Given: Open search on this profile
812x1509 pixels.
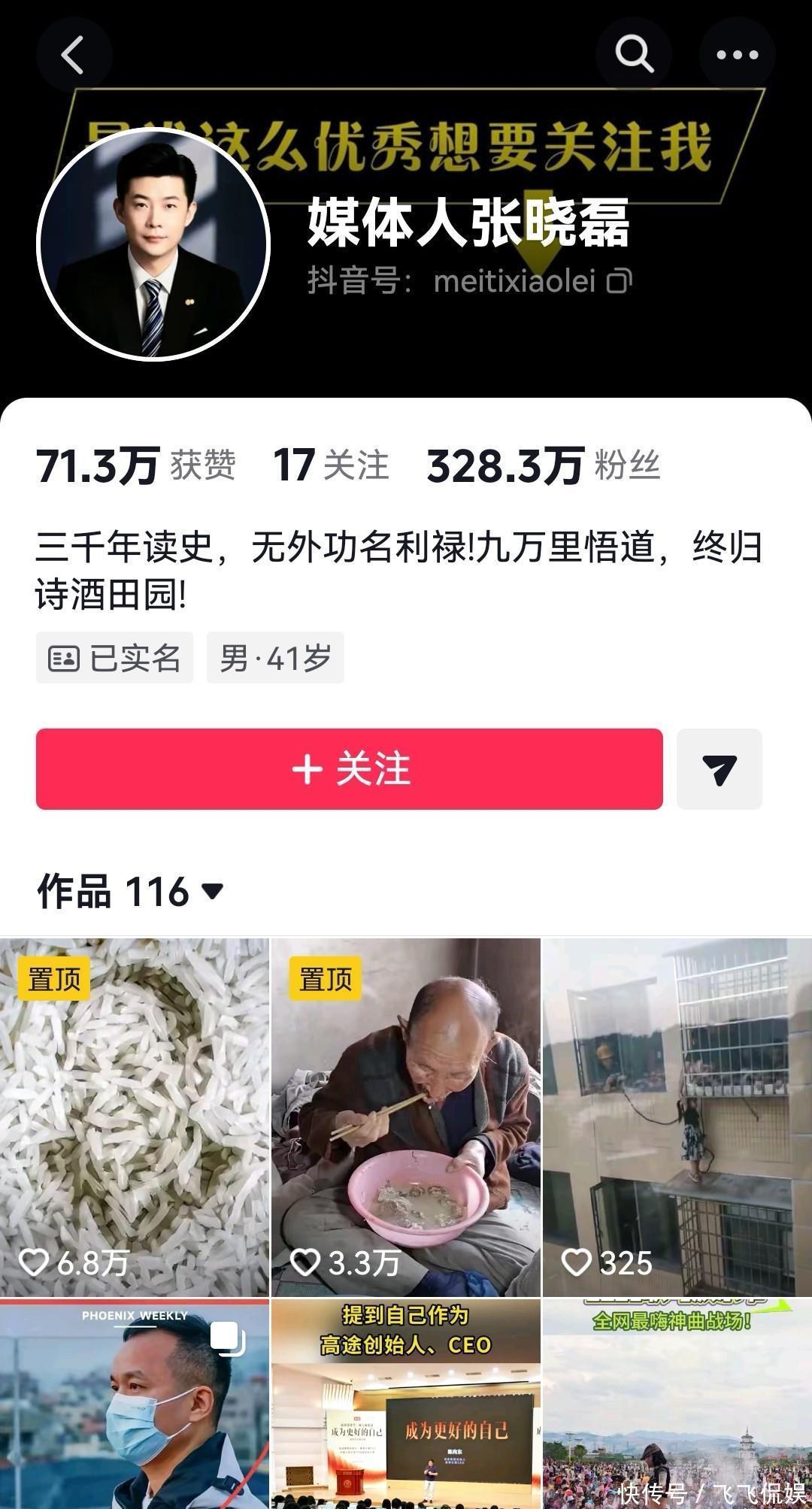Looking at the screenshot, I should 634,55.
